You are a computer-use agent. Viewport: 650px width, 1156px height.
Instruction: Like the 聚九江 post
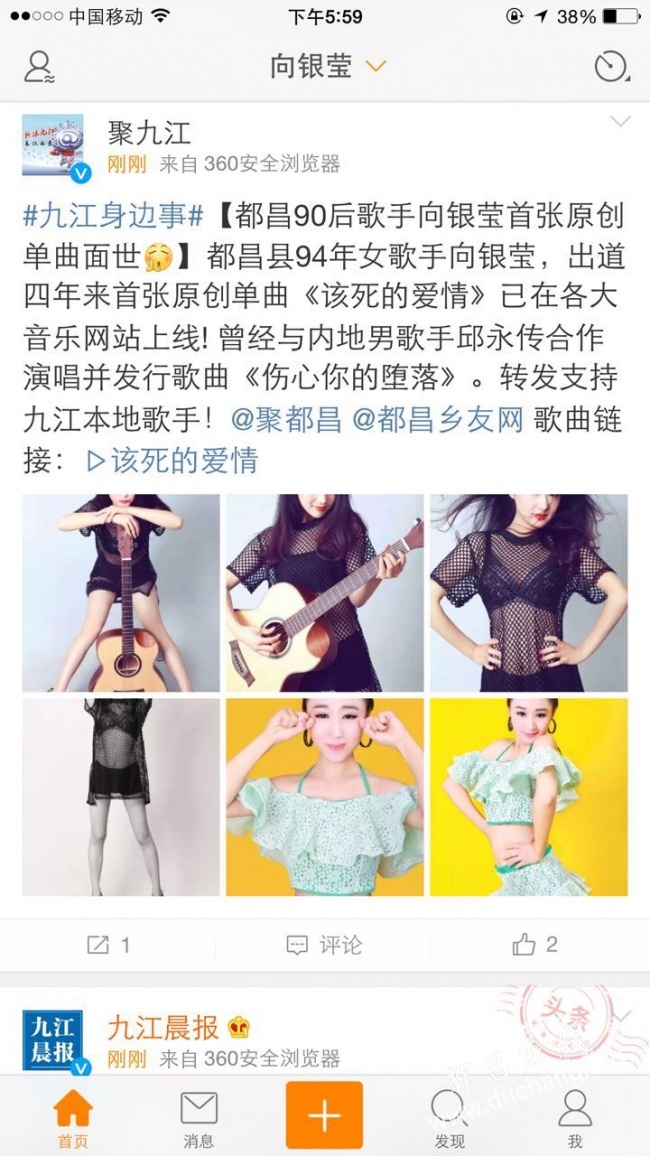point(534,944)
